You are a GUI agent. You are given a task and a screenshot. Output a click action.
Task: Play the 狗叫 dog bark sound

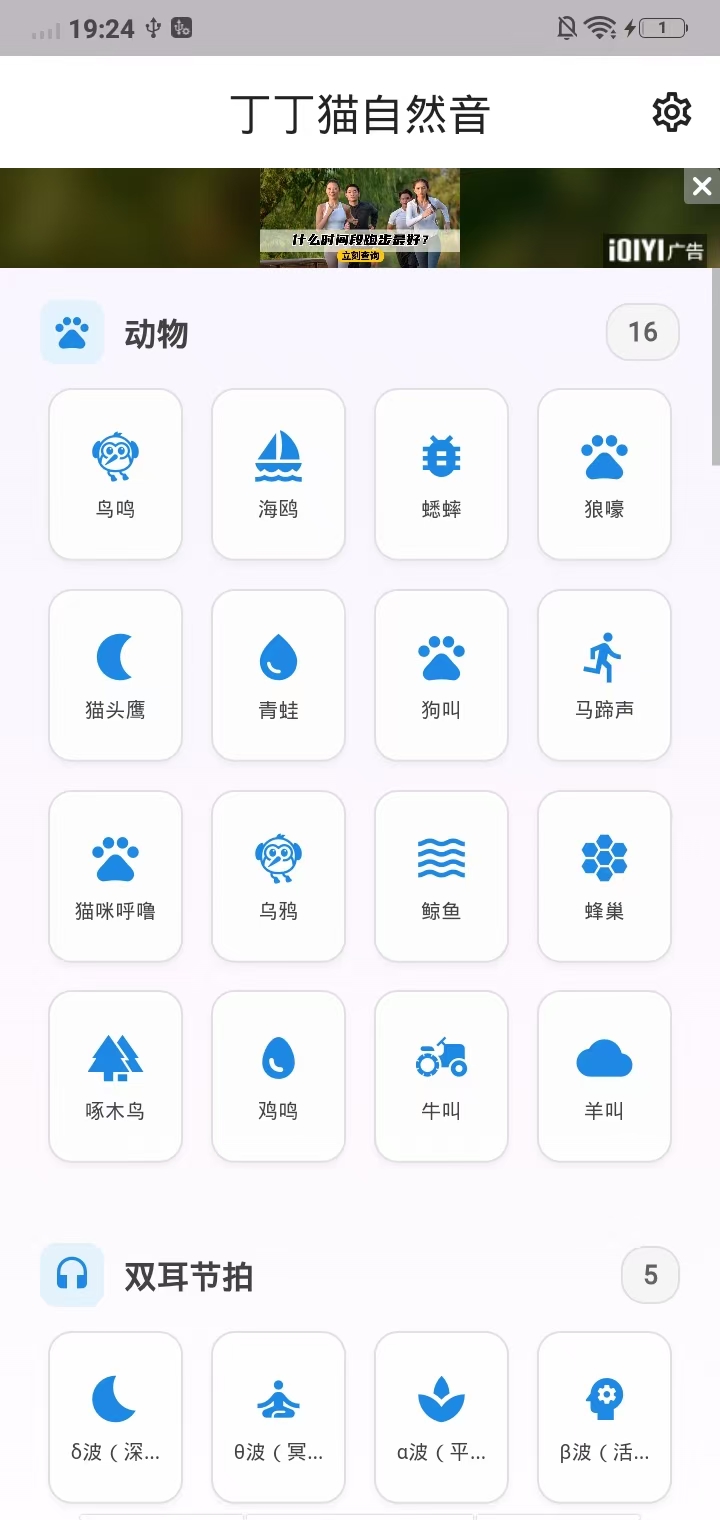point(441,674)
